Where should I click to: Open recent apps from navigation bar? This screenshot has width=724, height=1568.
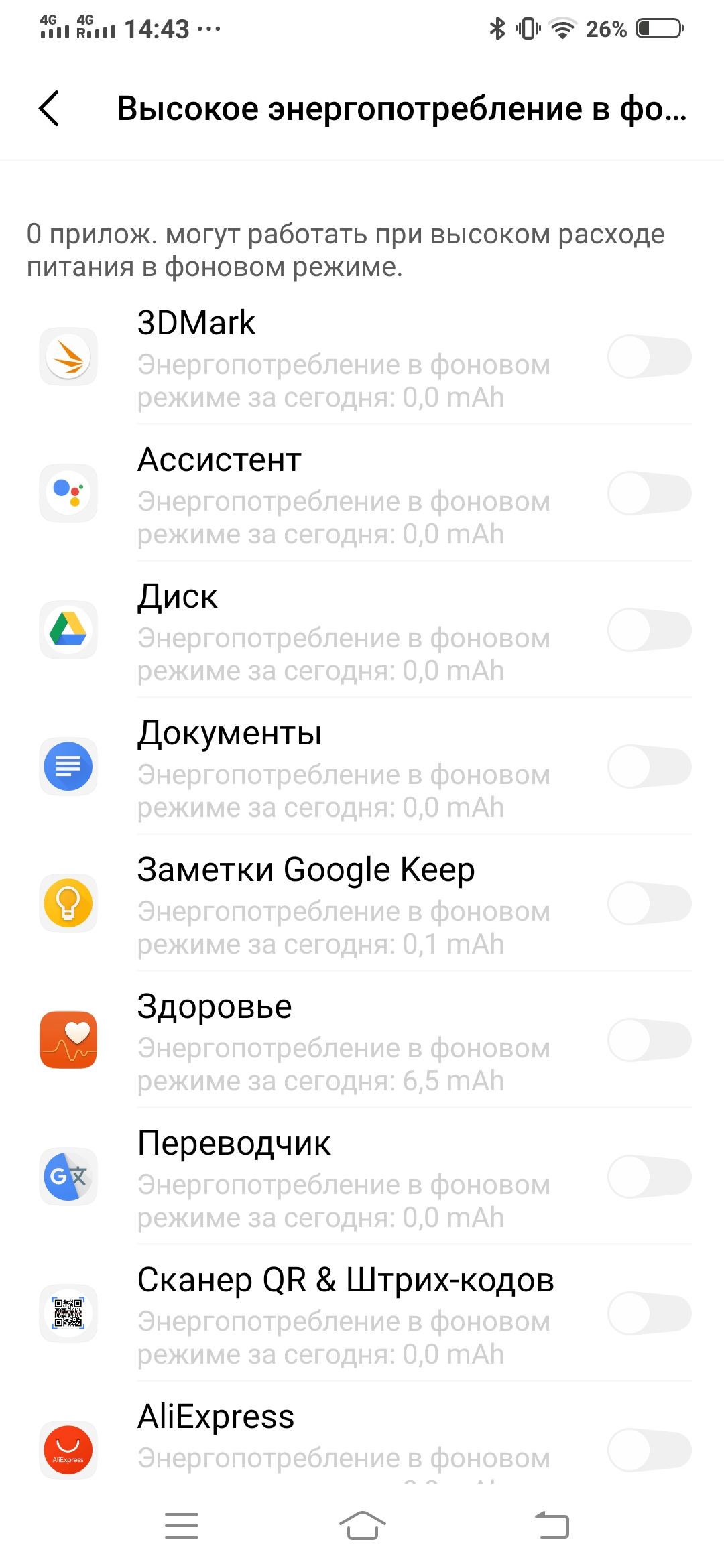(182, 1526)
